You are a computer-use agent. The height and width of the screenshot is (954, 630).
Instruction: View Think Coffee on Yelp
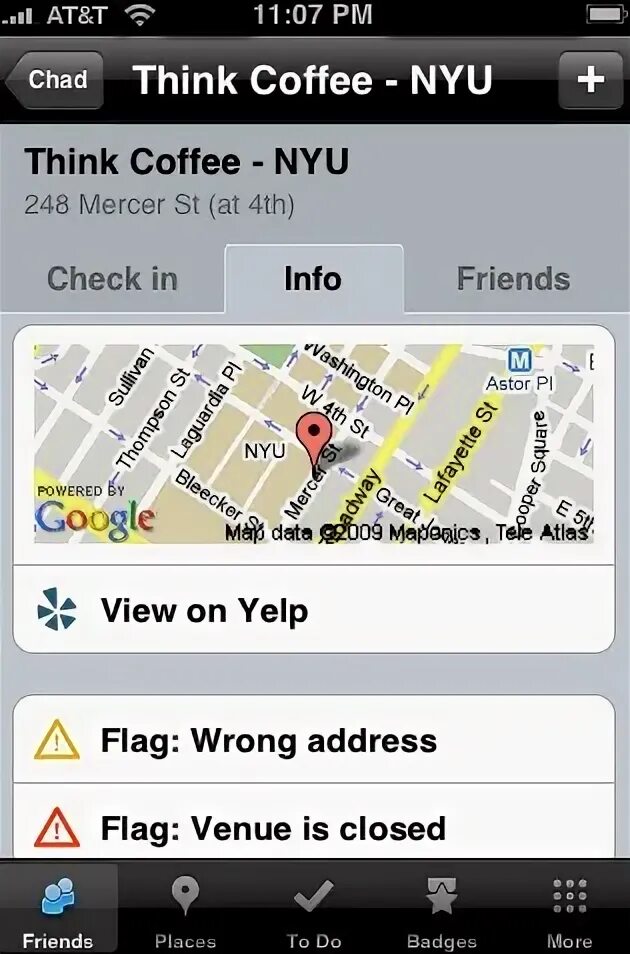click(313, 610)
